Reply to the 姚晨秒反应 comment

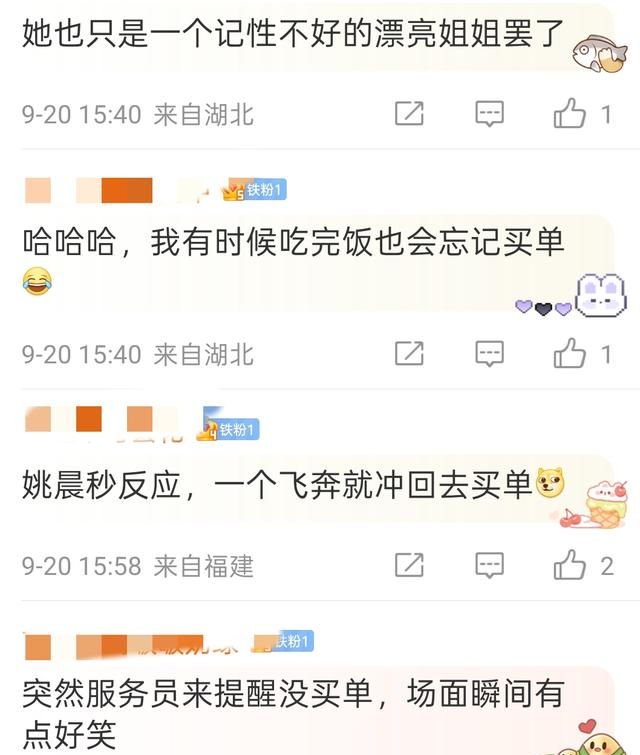coord(489,565)
